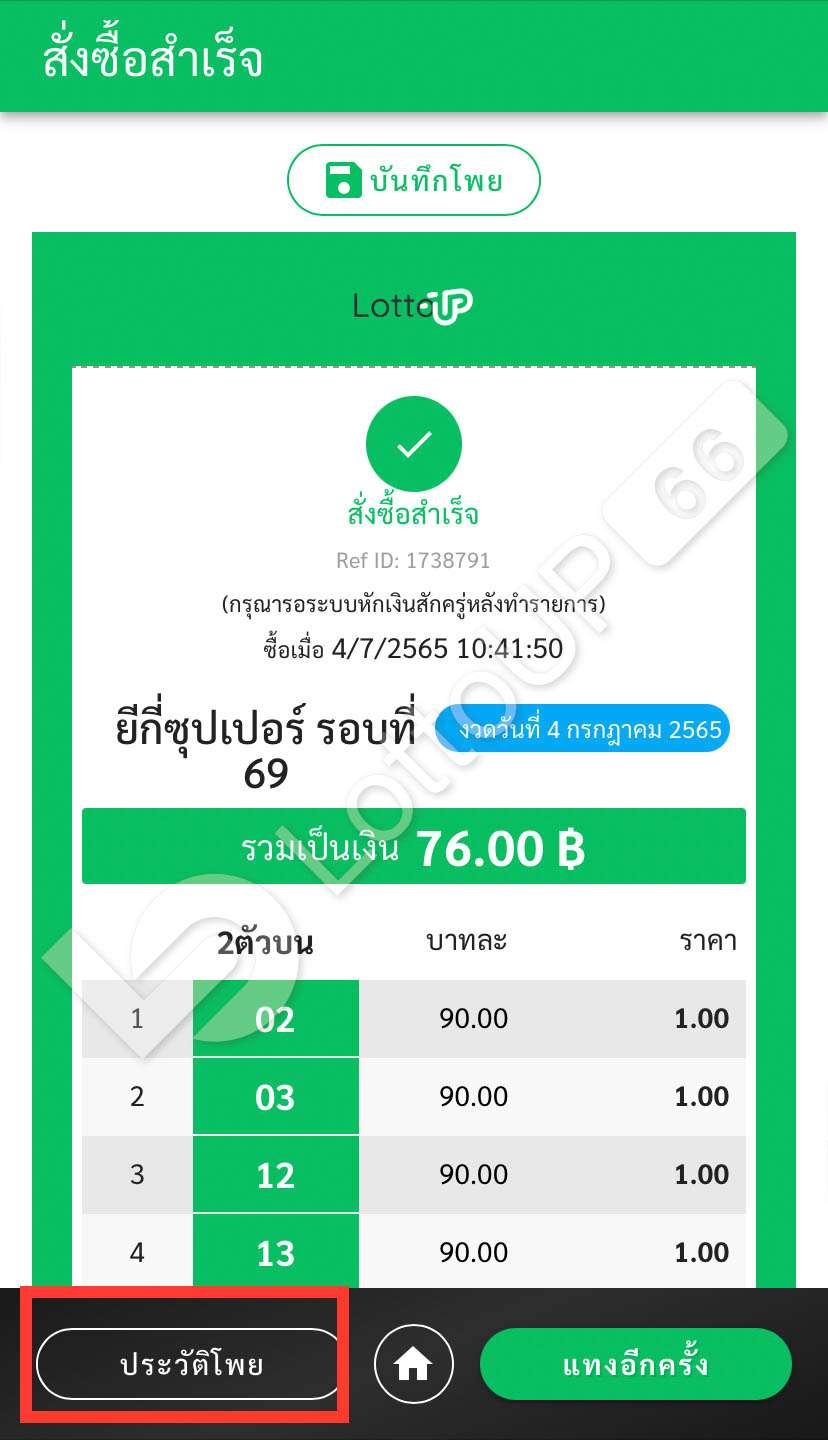The image size is (828, 1440).
Task: Save the bet slip with บันทึกโพย
Action: tap(414, 181)
